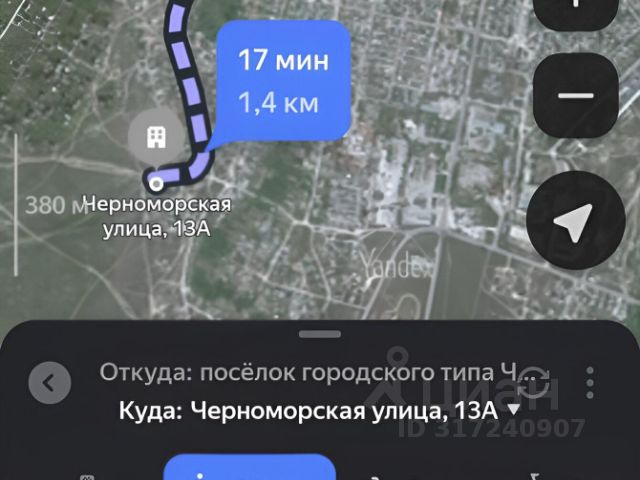Viewport: 640px width, 480px height.
Task: Zoom out of the map
Action: [574, 97]
